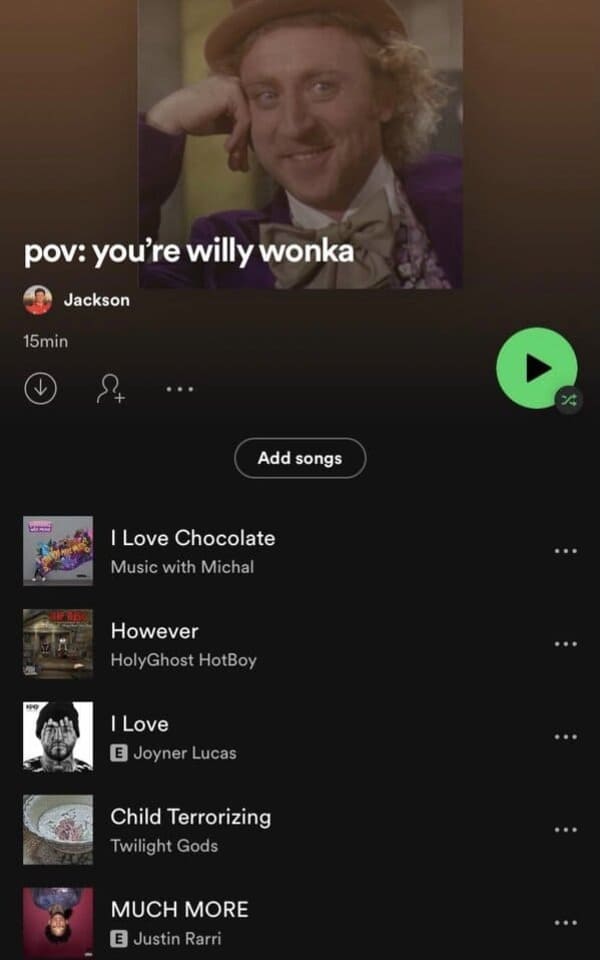Start playback with the green play button
The height and width of the screenshot is (960, 600).
536,368
